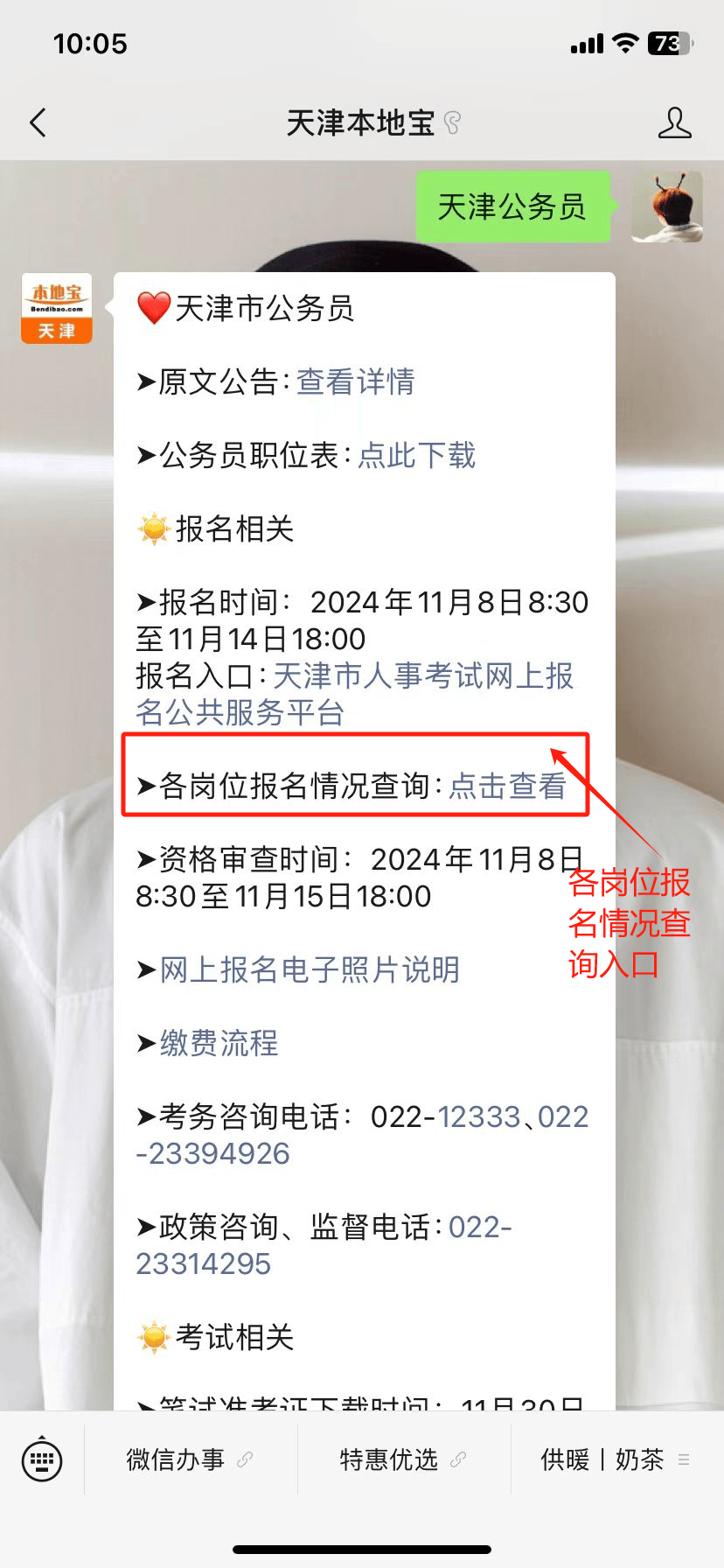The width and height of the screenshot is (724, 1568).
Task: Open the 特惠优选 menu
Action: coord(404,1459)
